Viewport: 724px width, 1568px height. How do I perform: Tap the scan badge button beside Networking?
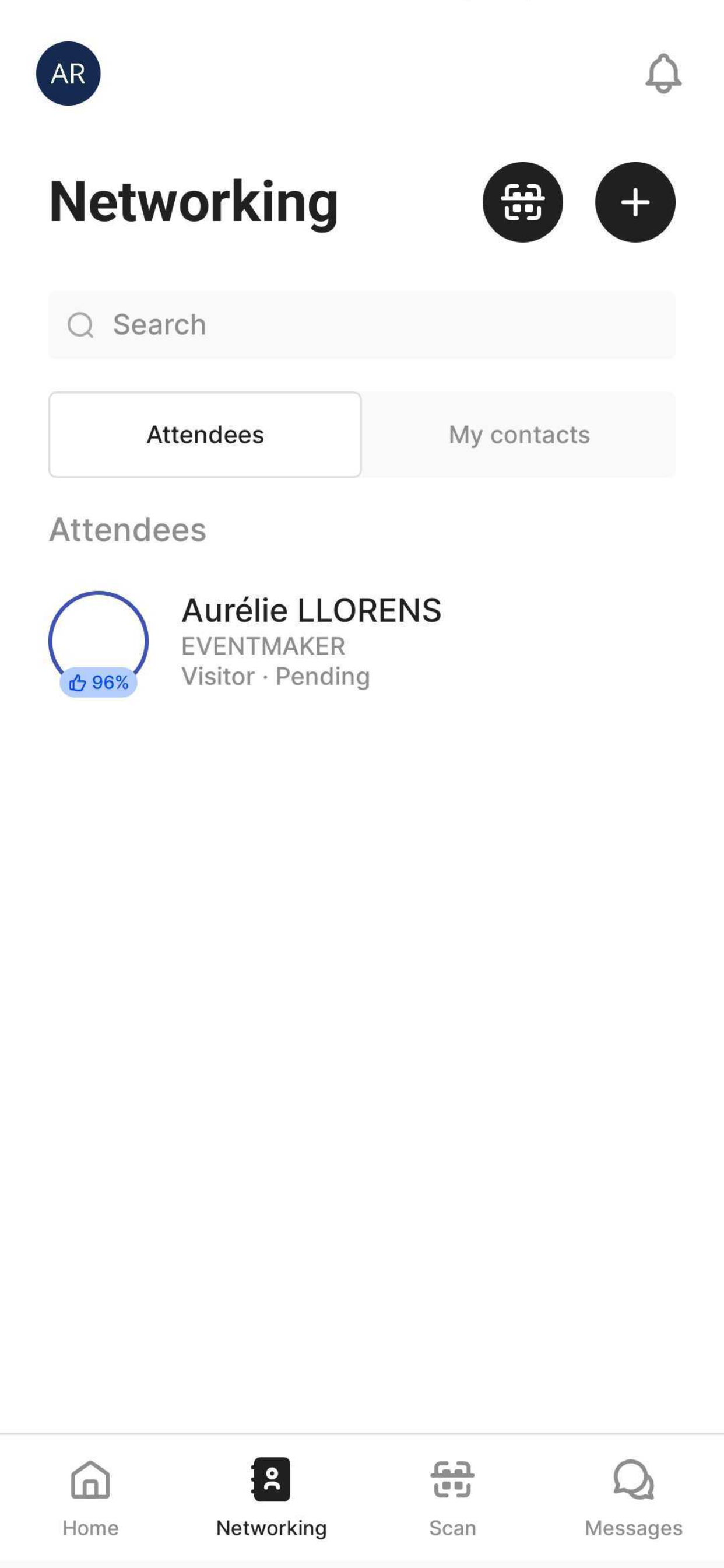tap(523, 202)
